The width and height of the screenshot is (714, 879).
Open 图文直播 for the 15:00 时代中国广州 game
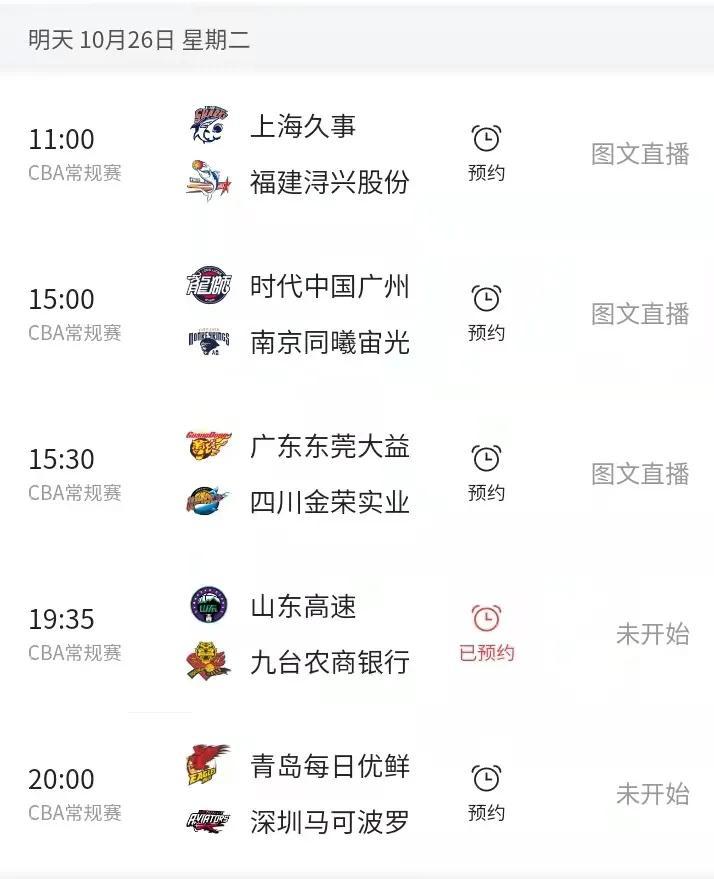pyautogui.click(x=640, y=314)
